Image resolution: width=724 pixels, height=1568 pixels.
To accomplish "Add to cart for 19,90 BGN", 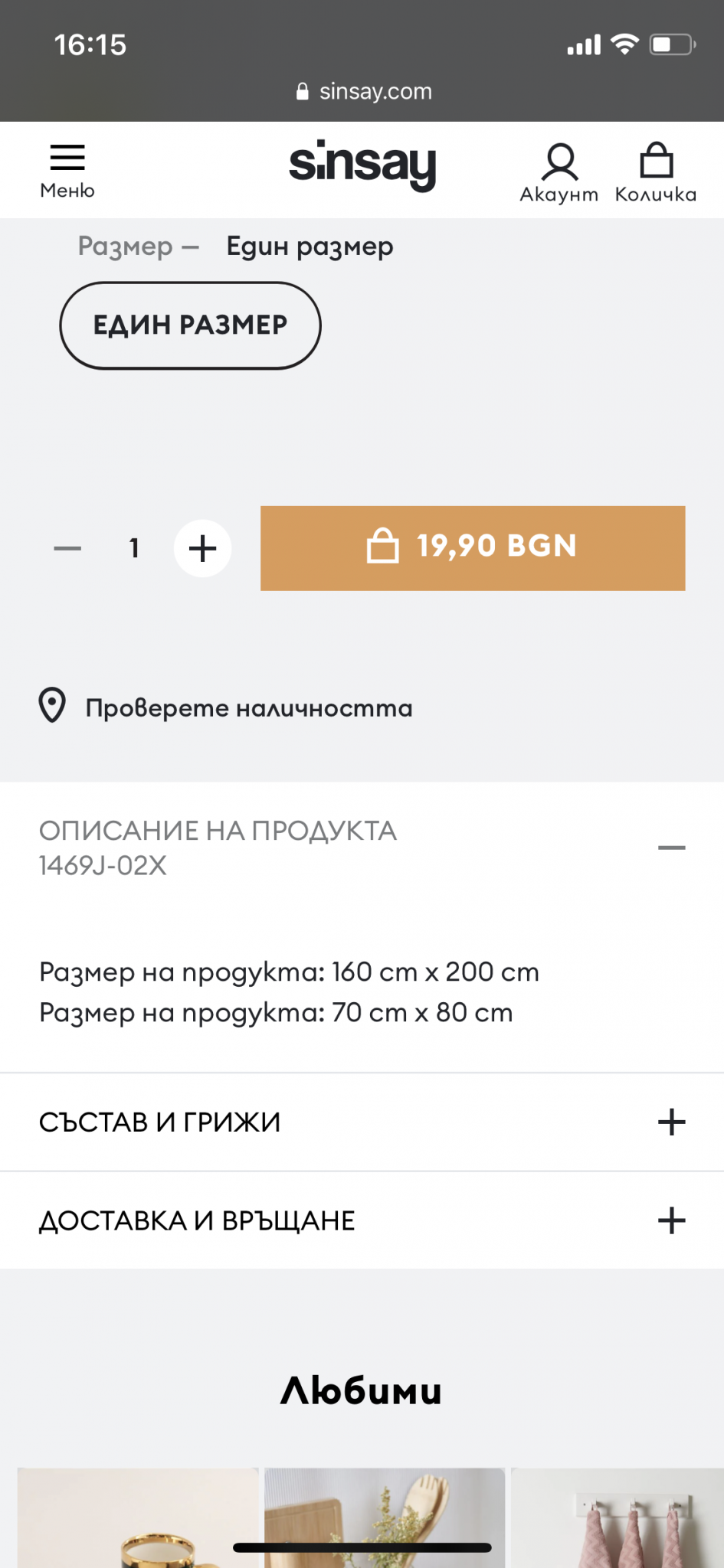I will coord(472,547).
